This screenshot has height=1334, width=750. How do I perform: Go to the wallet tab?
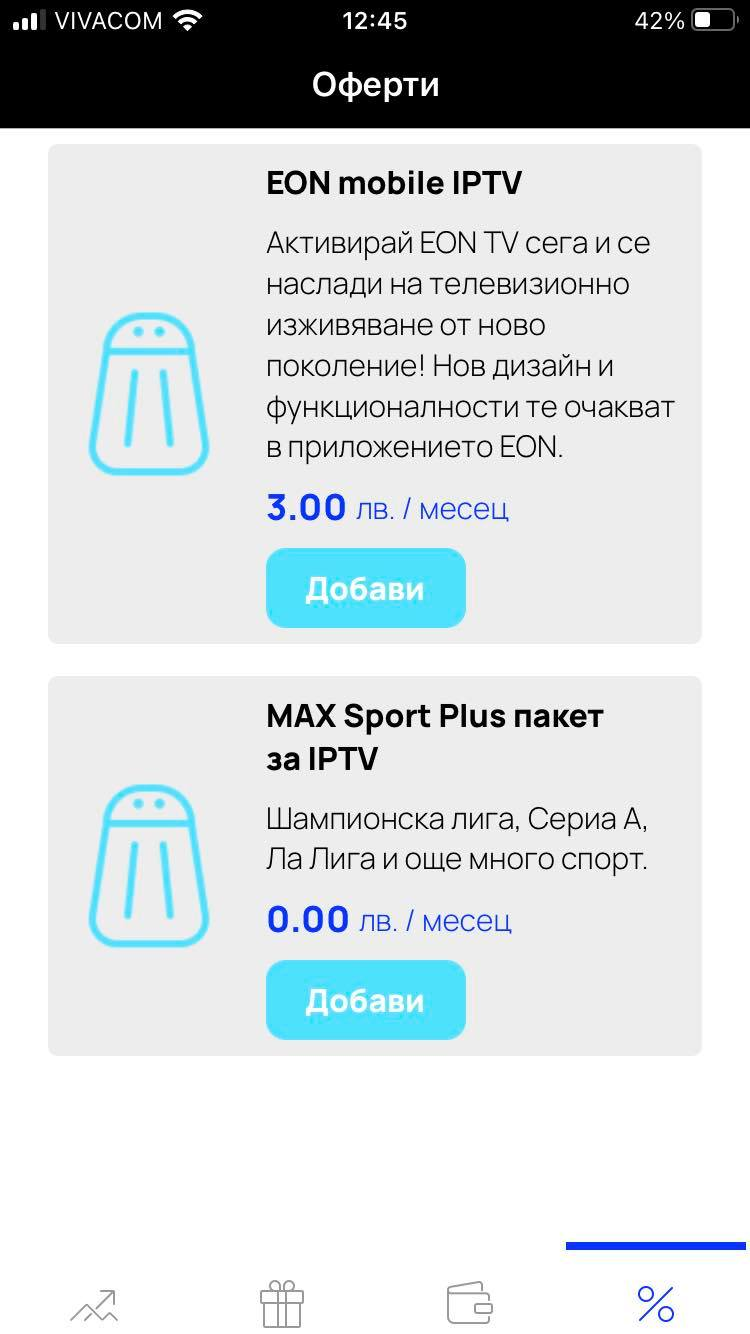(469, 1304)
